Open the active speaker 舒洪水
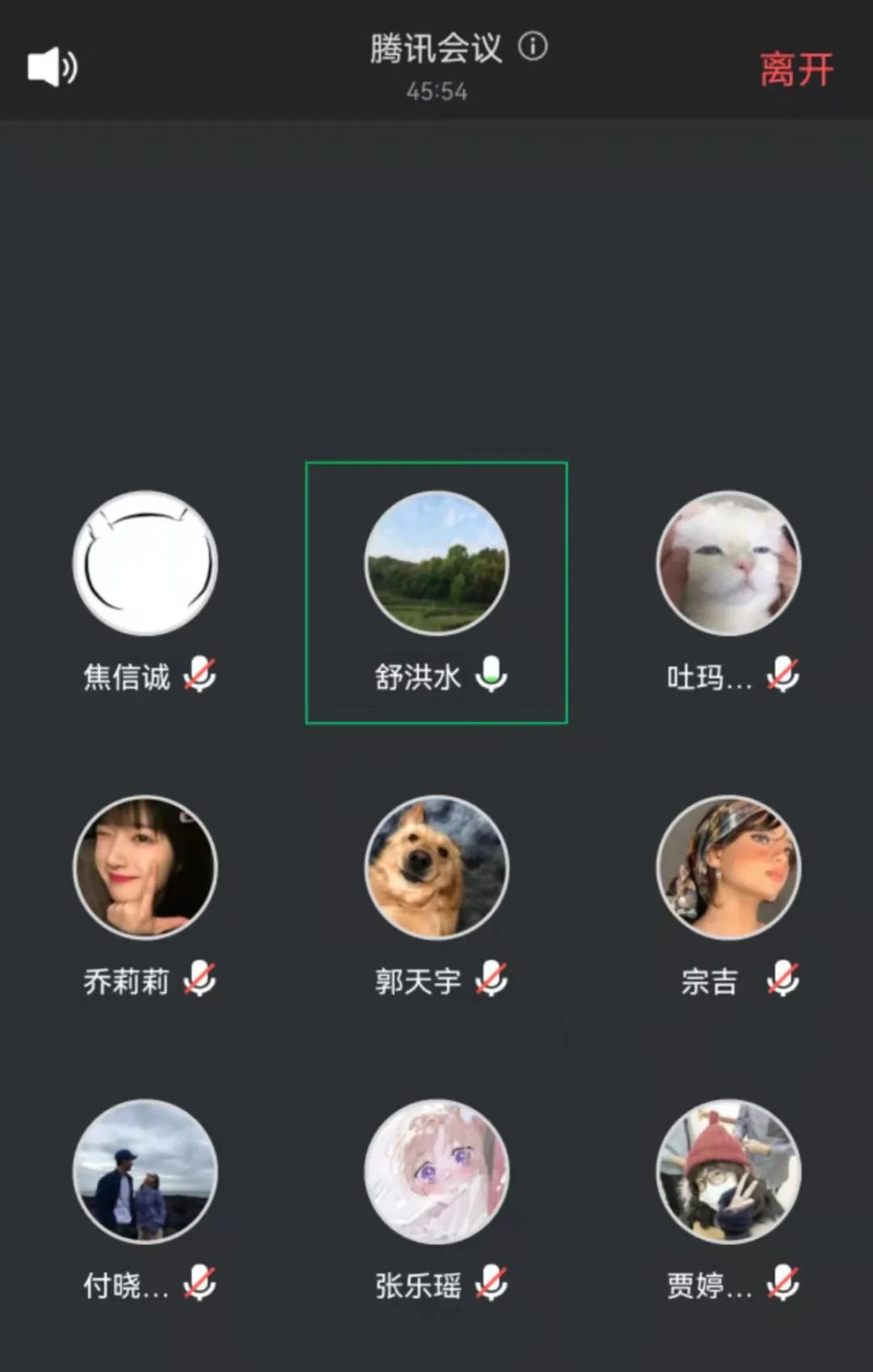 tap(436, 564)
